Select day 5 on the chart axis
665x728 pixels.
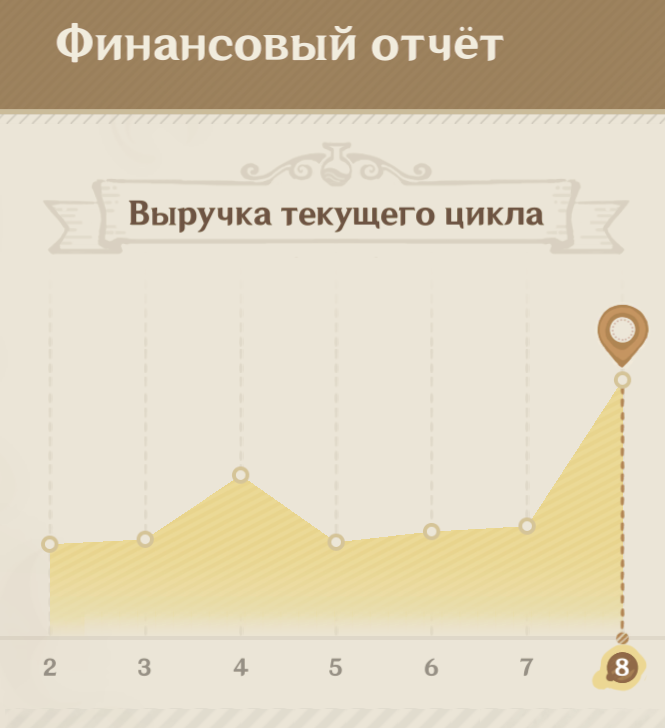coord(336,667)
